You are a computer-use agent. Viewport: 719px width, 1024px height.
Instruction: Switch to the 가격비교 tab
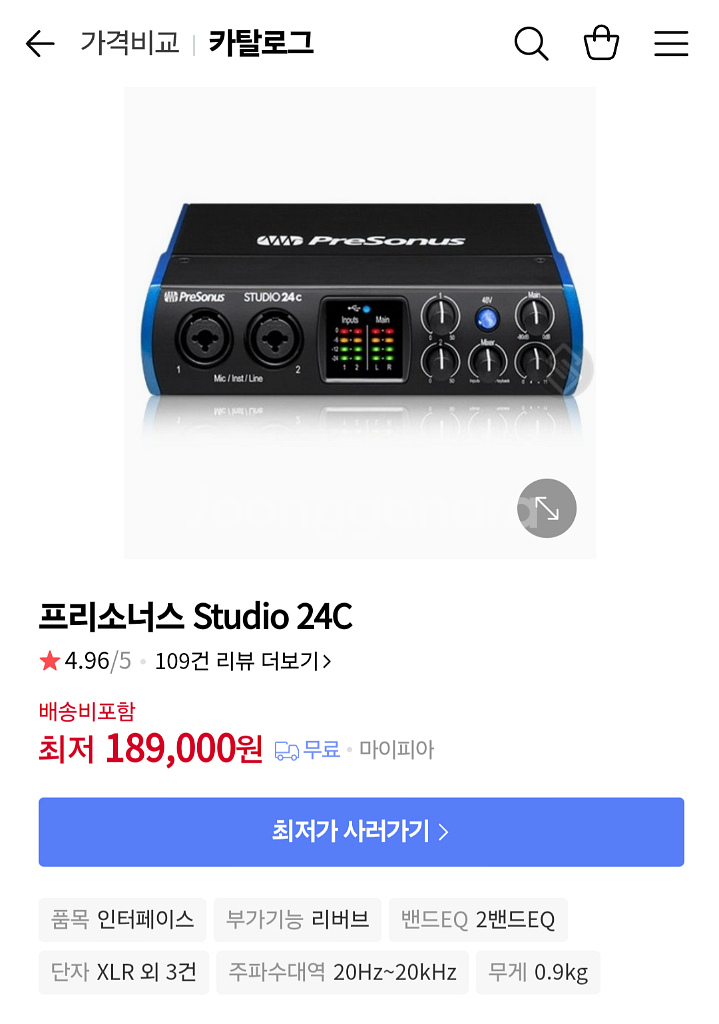tap(130, 44)
